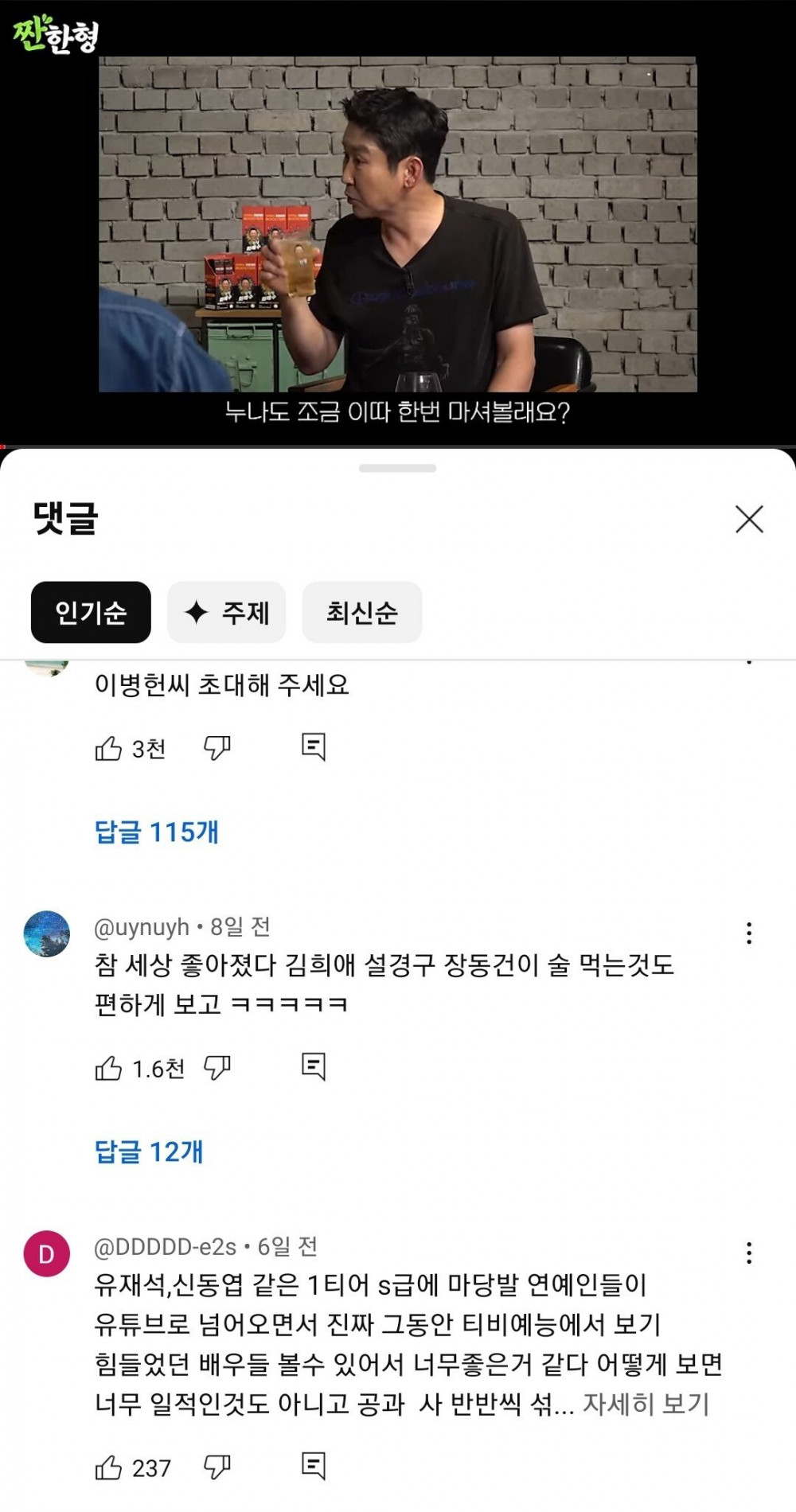The width and height of the screenshot is (796, 1512).
Task: Open @uynuyh's profile avatar
Action: pyautogui.click(x=47, y=933)
